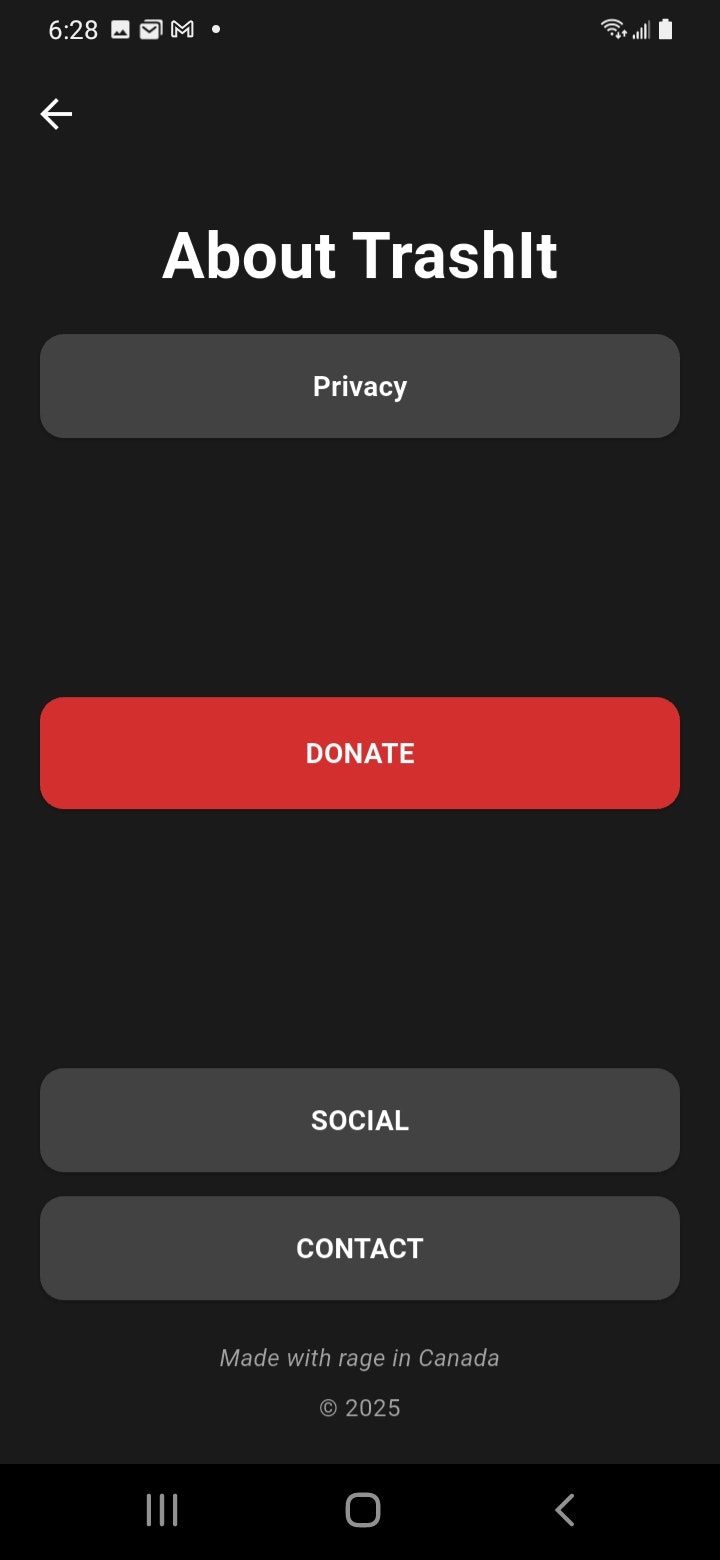Tap the back arrow at top left

[56, 114]
